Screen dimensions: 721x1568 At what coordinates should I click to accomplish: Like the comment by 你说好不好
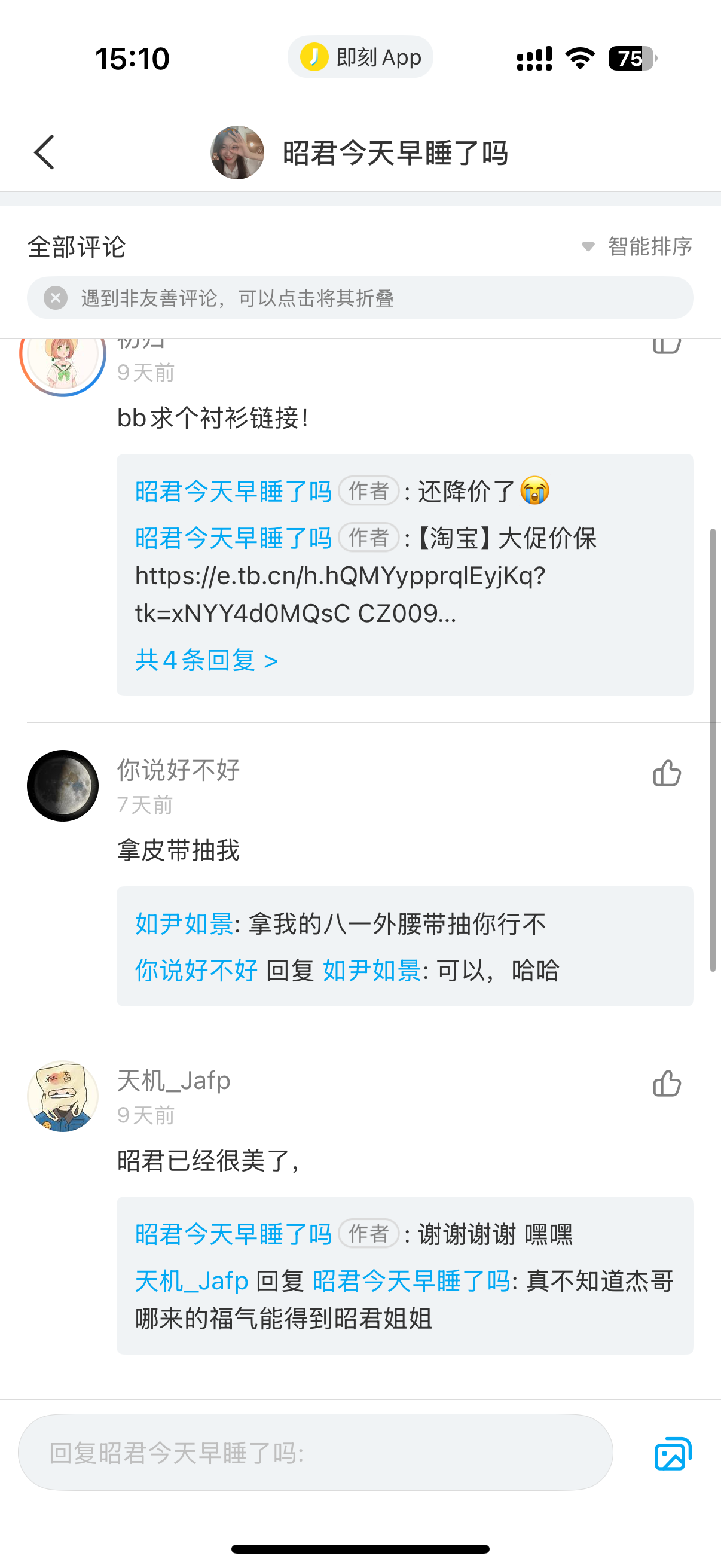(667, 773)
